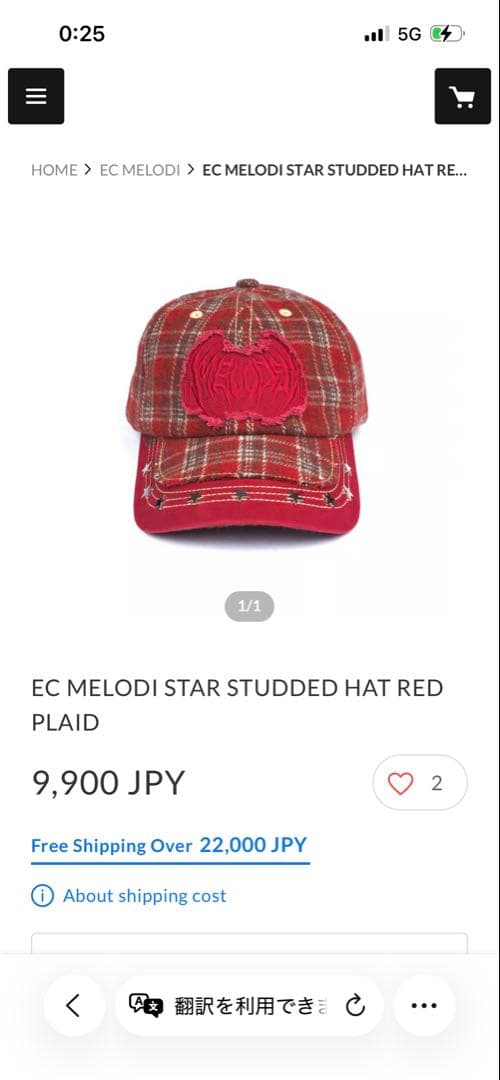Open the hamburger menu
This screenshot has height=1080, width=500.
point(36,96)
